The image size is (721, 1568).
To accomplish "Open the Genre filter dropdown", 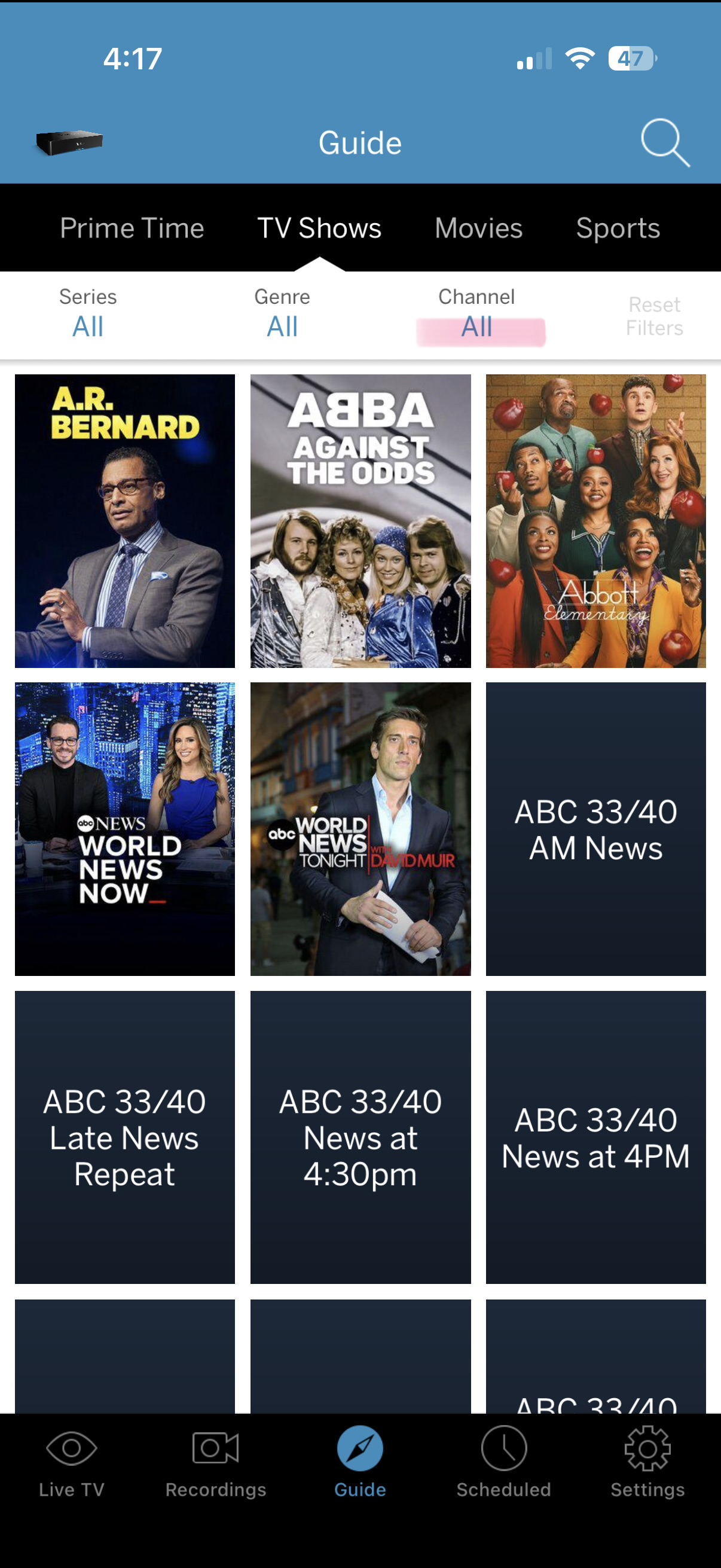I will [282, 315].
